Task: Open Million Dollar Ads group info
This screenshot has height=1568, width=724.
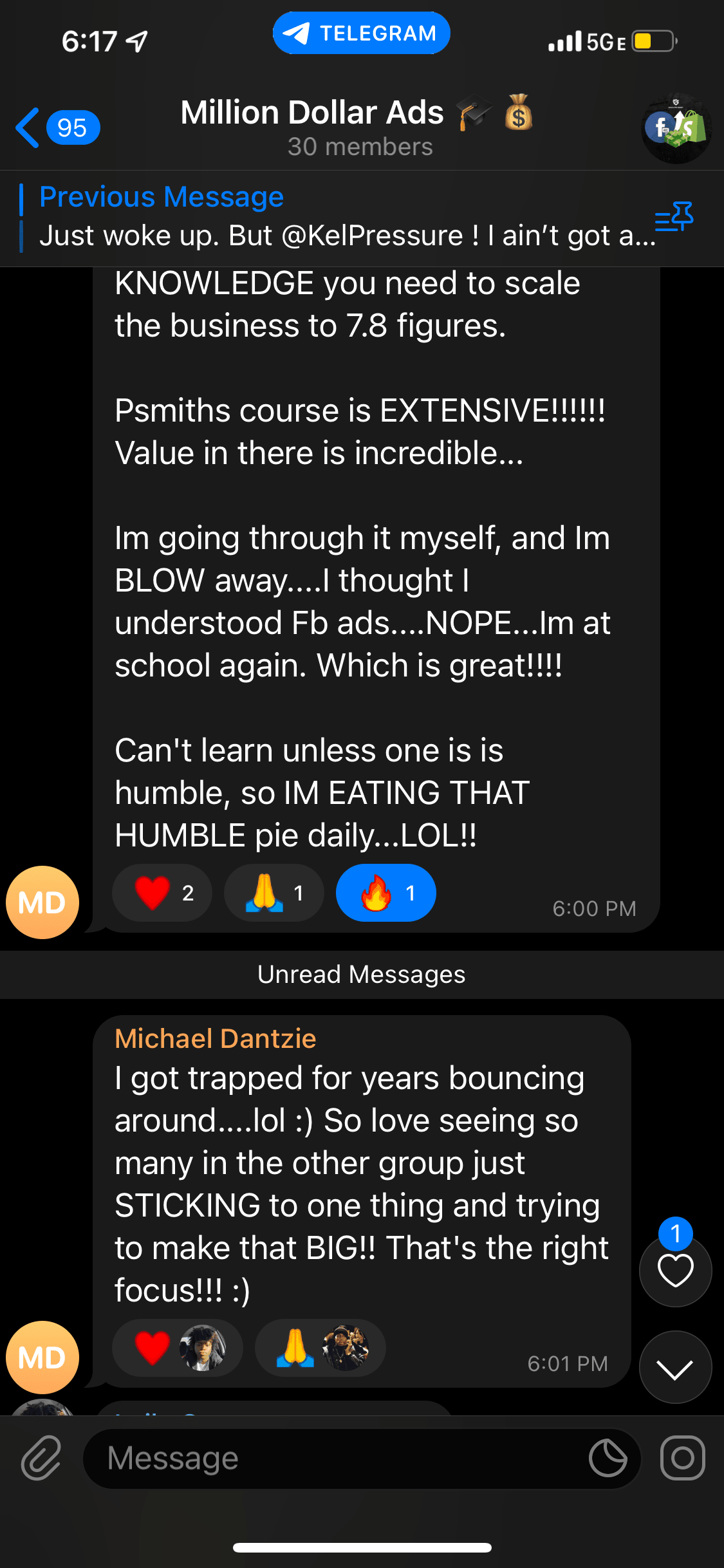Action: coord(356,126)
